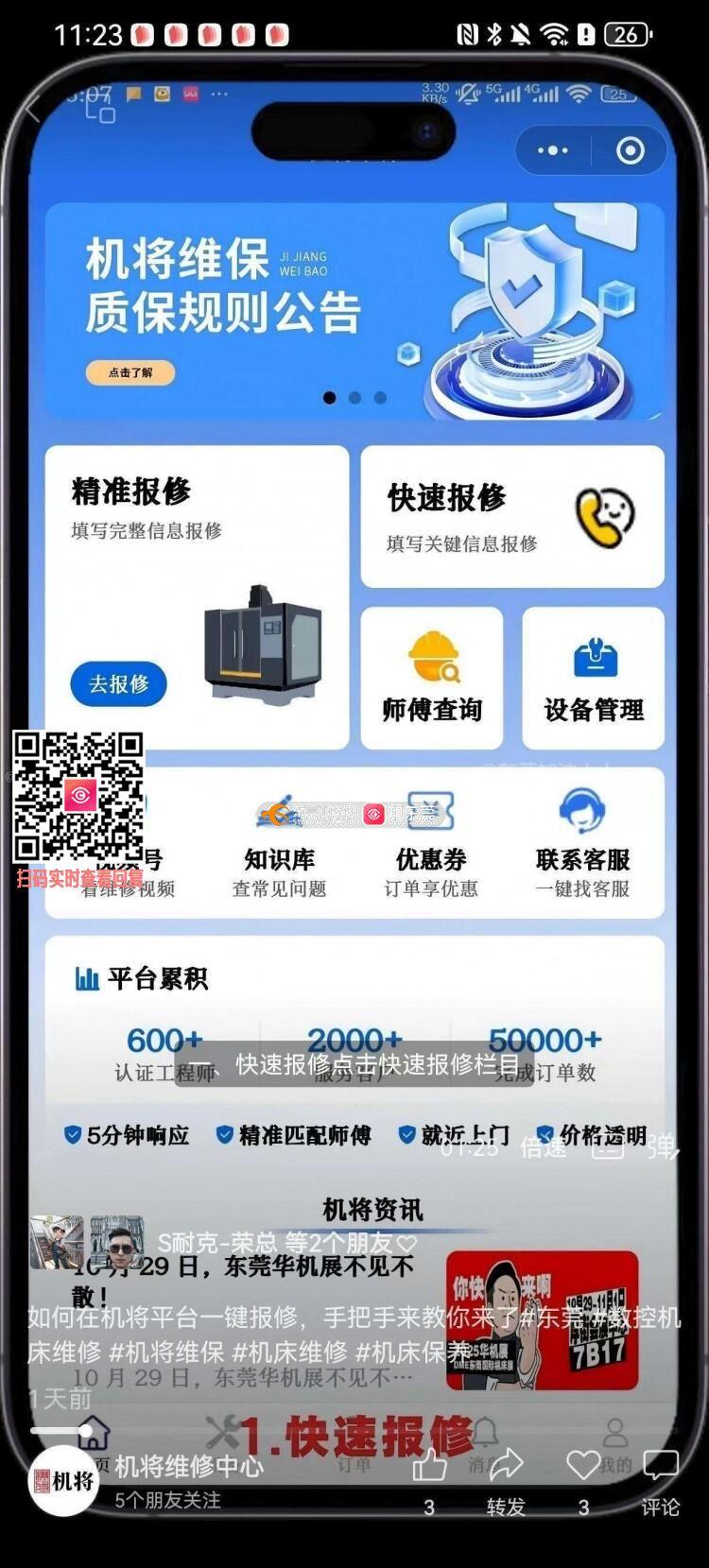The image size is (709, 1568).
Task: Open the 评论 comments
Action: [660, 1466]
